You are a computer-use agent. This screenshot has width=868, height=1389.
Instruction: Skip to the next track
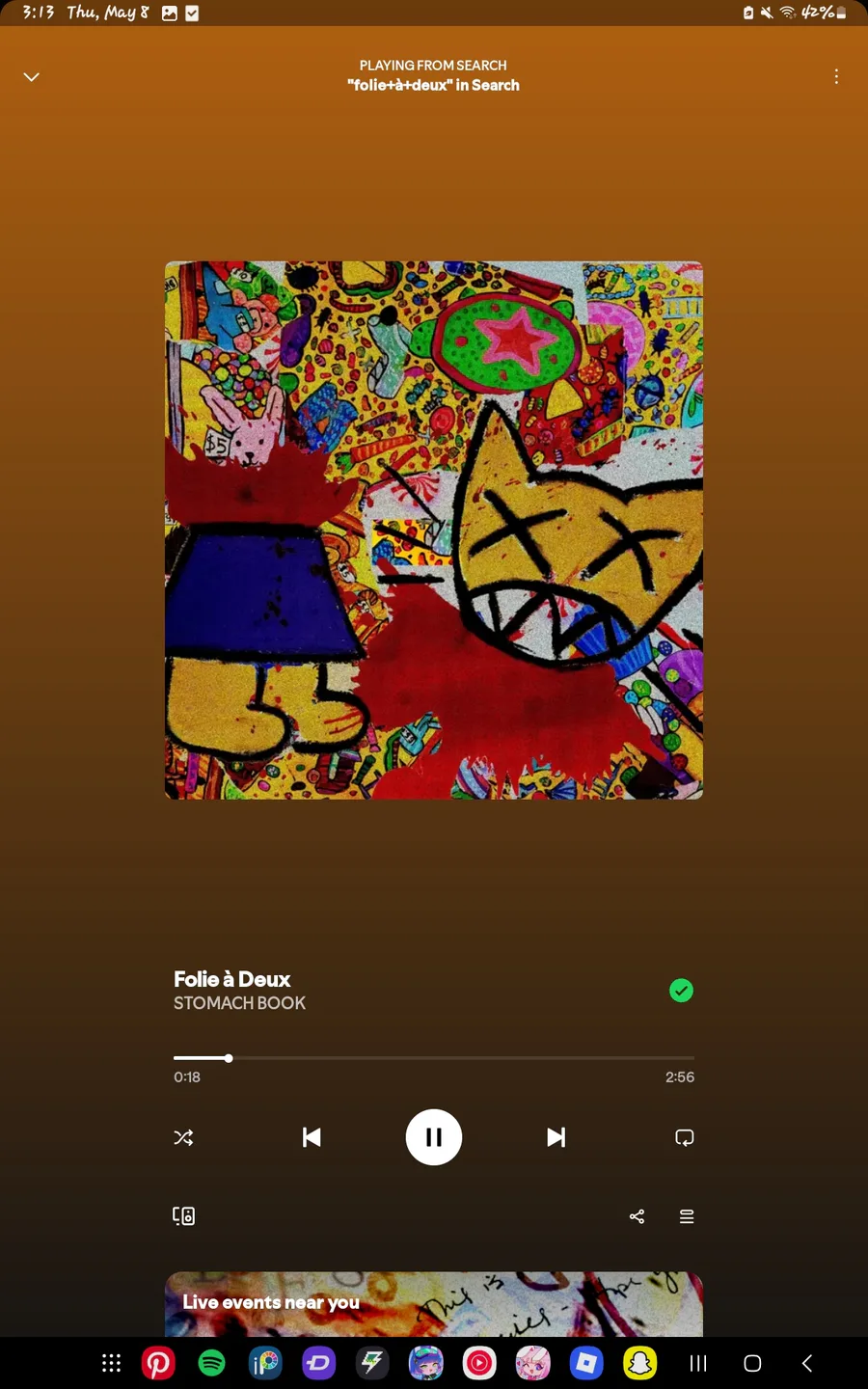(x=556, y=1137)
